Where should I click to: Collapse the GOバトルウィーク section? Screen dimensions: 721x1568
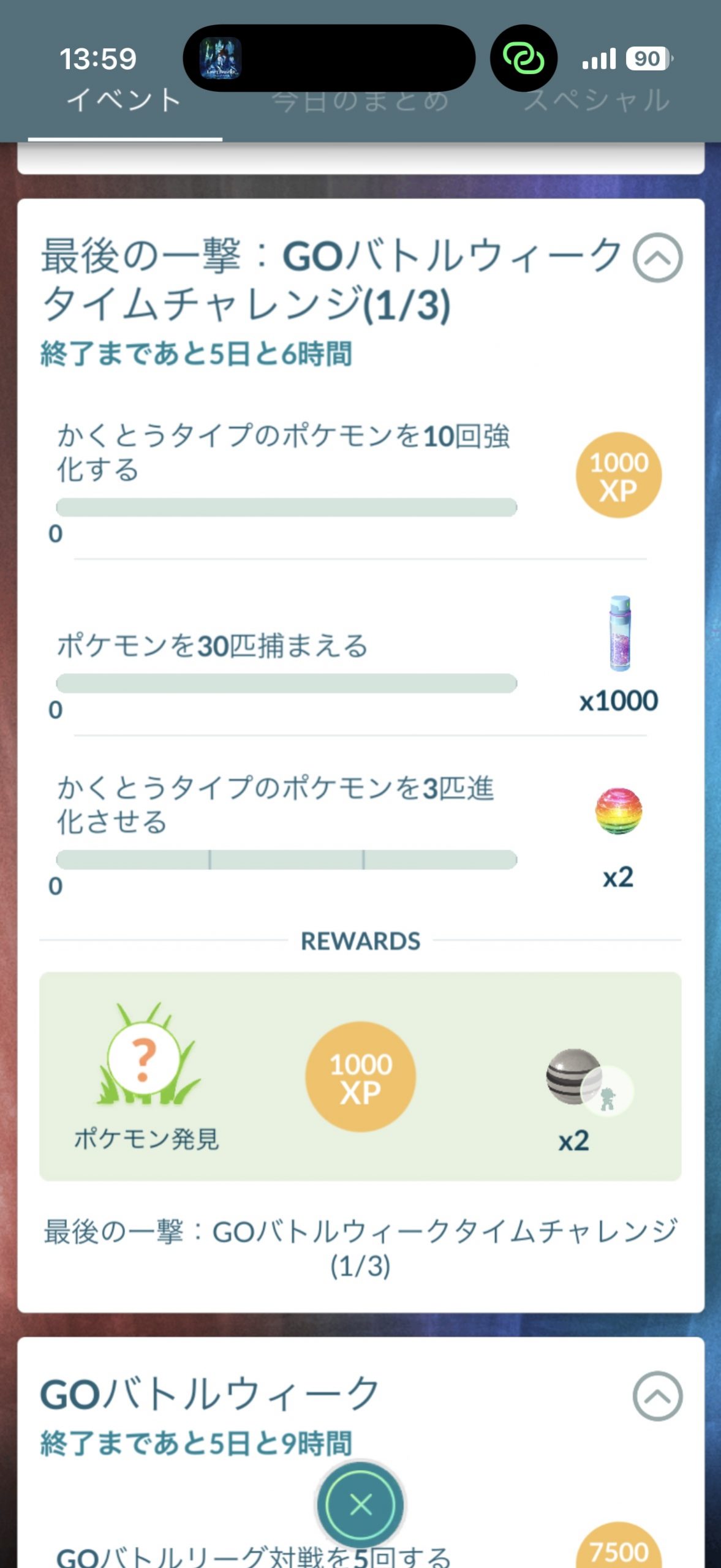[x=657, y=1396]
